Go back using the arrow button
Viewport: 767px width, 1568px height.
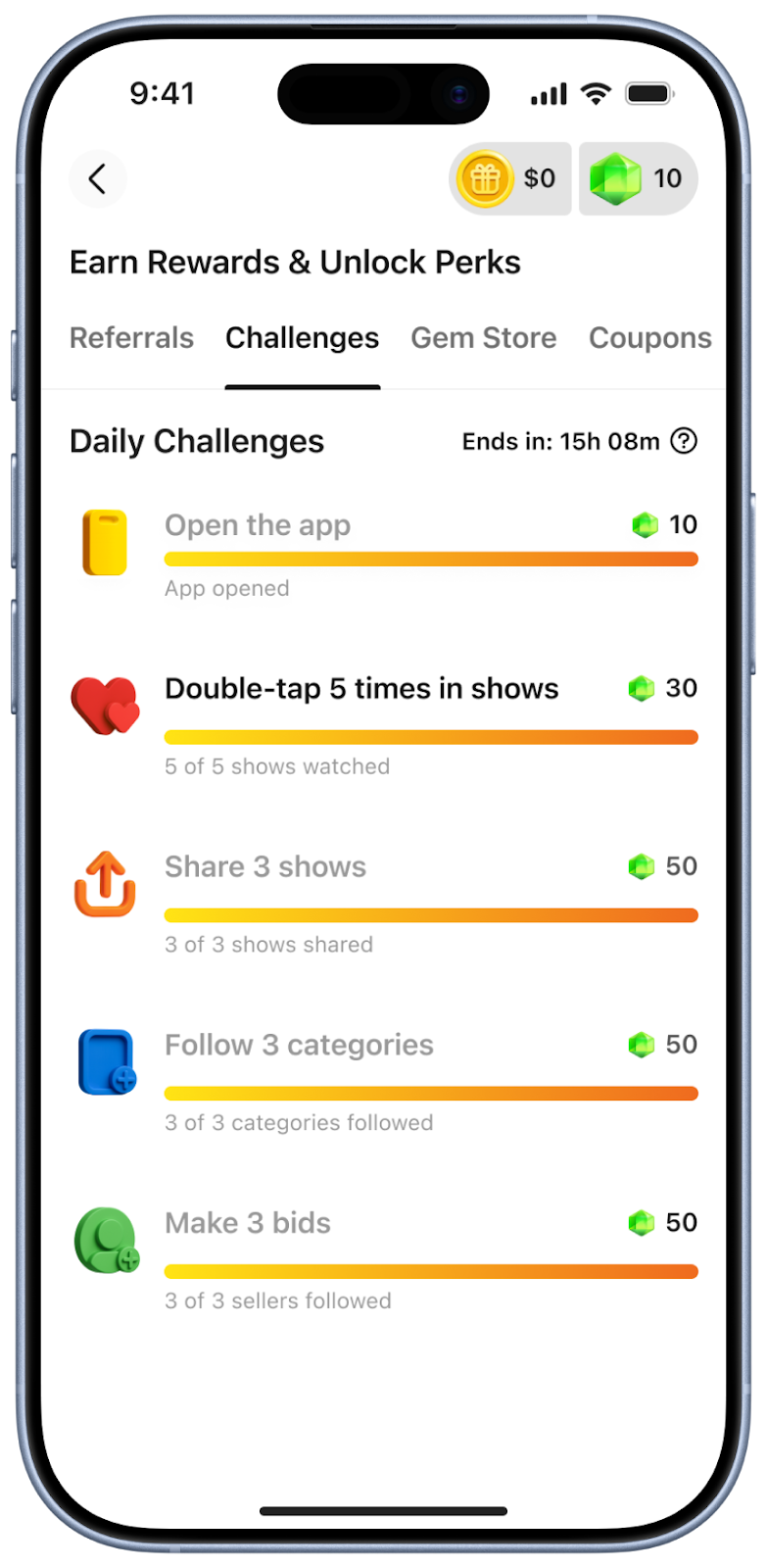[97, 179]
